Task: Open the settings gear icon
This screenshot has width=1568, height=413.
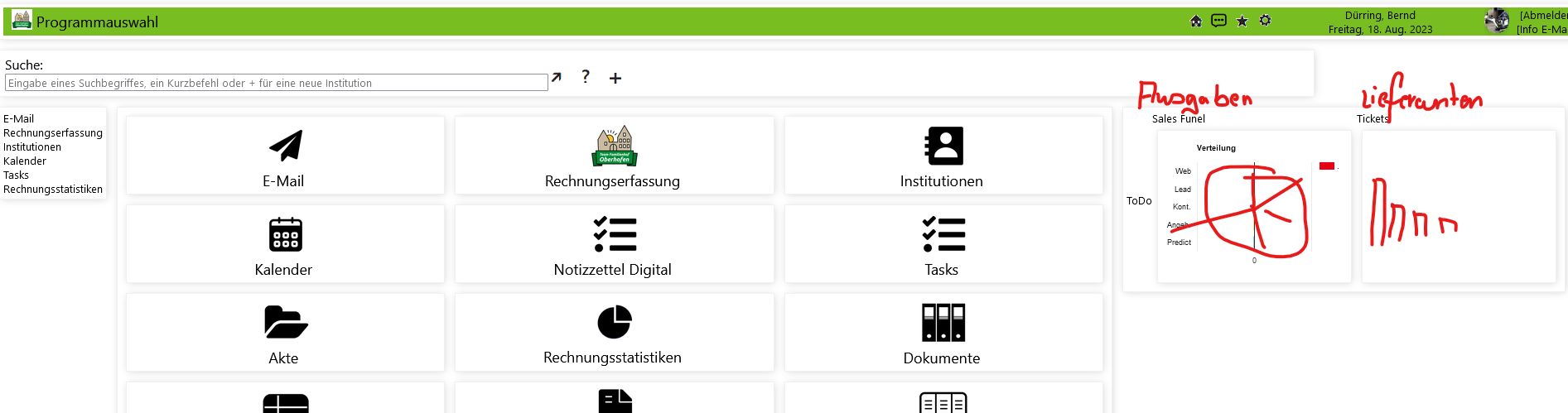Action: click(x=1265, y=21)
